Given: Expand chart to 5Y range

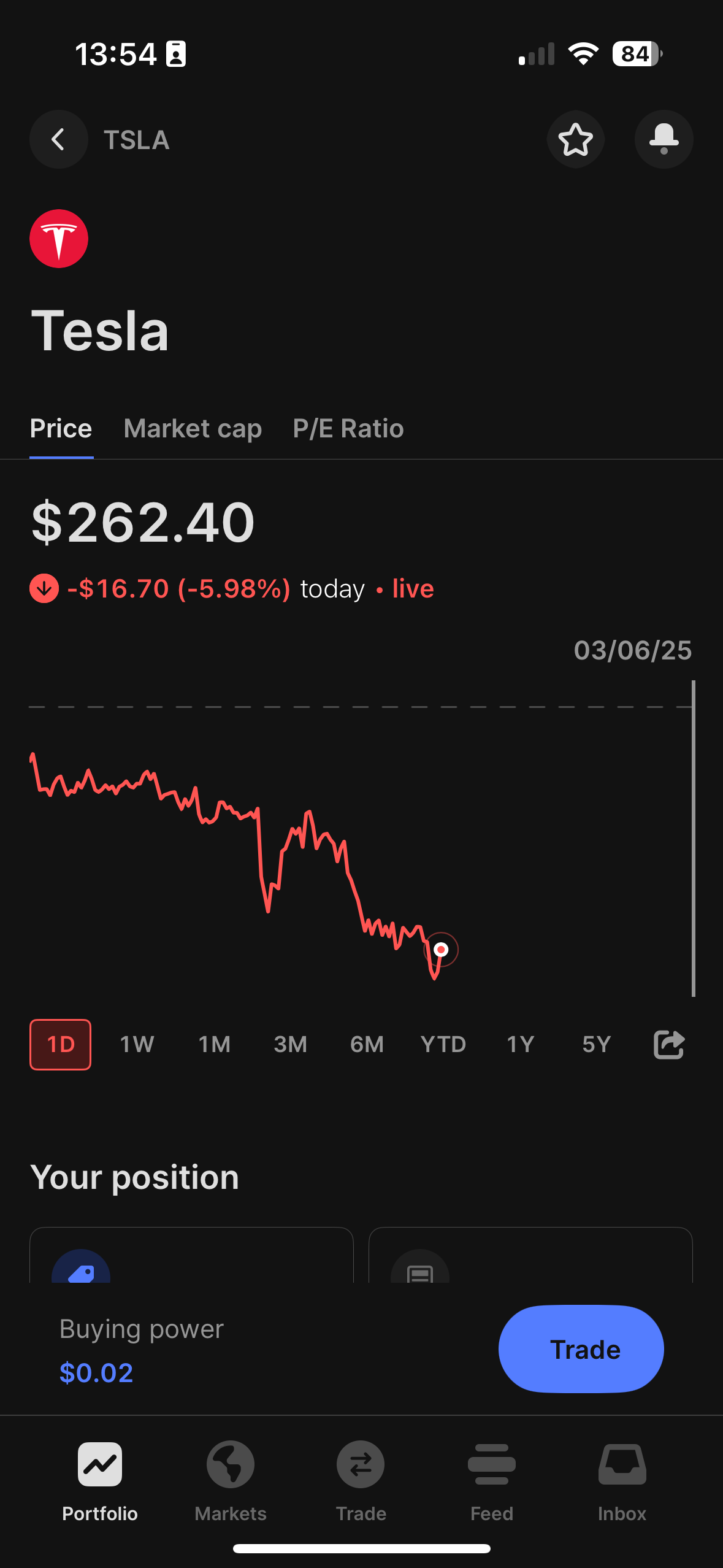Looking at the screenshot, I should 597,1044.
